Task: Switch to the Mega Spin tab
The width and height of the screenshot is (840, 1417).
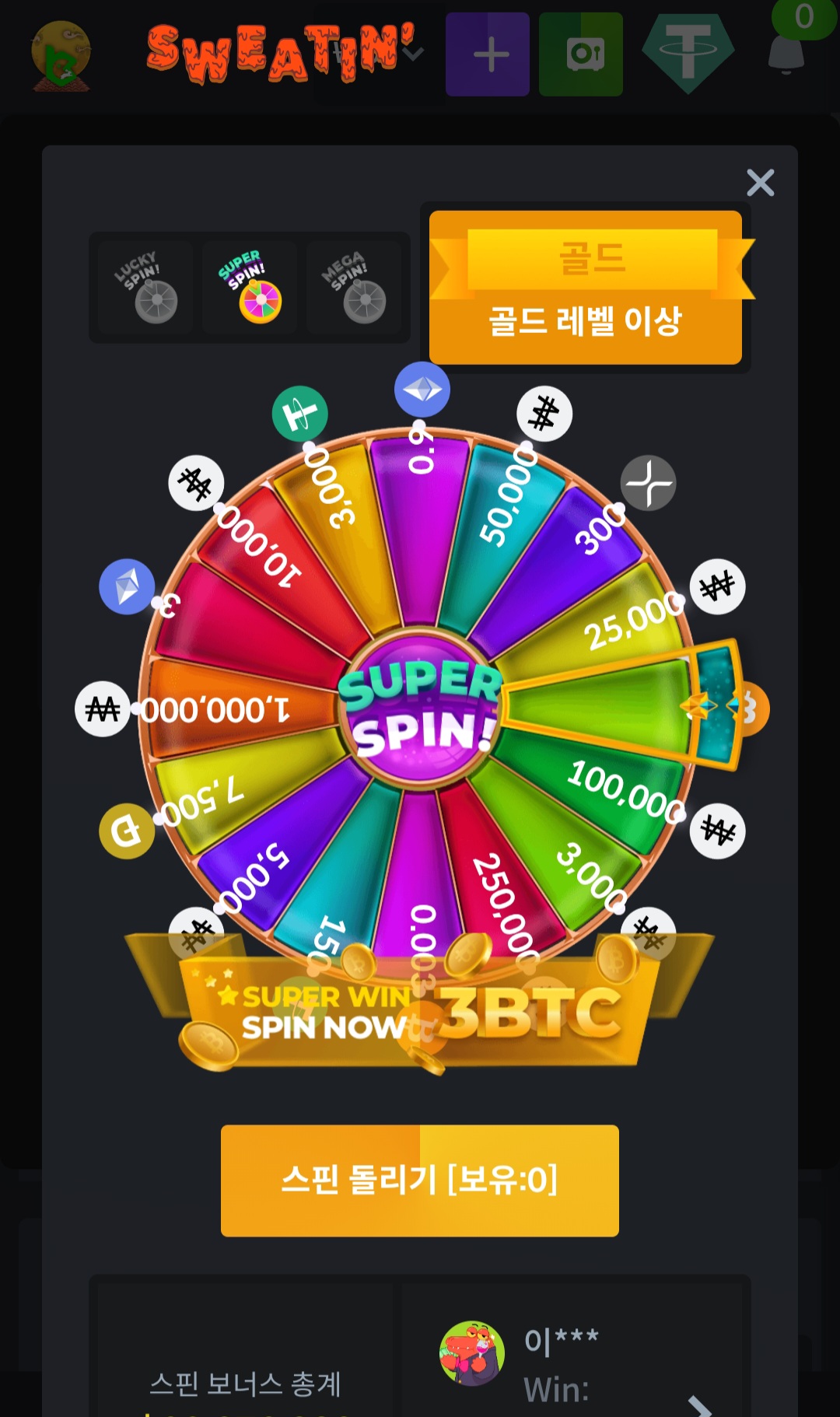Action: click(x=354, y=288)
